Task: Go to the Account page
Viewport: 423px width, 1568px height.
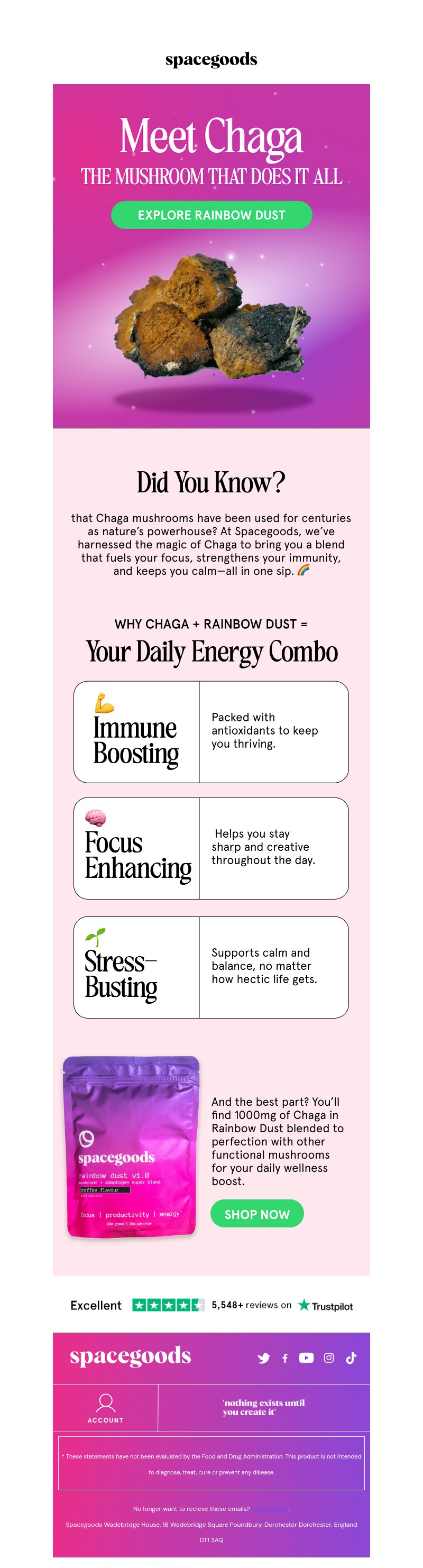Action: pos(105,1408)
